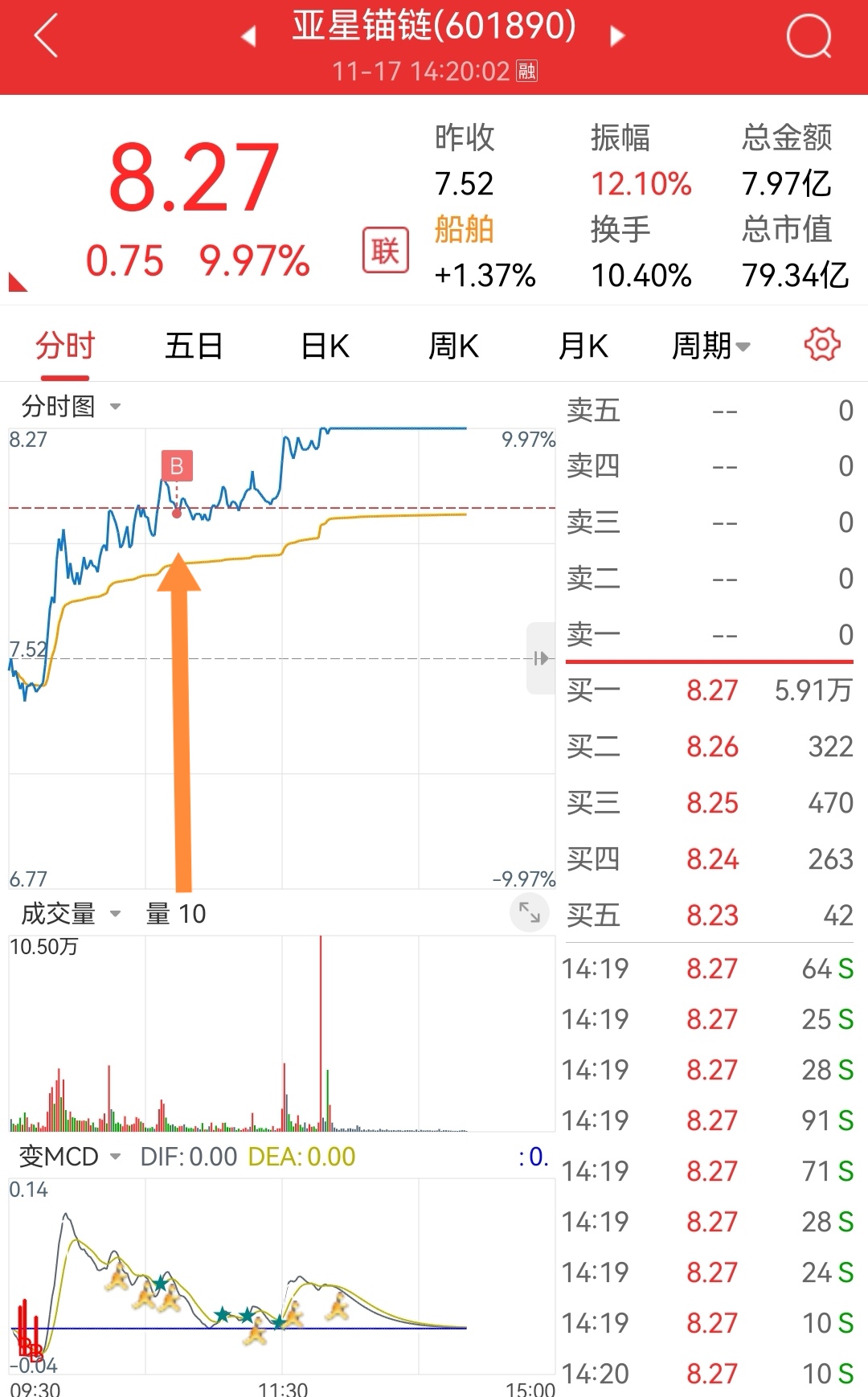The image size is (868, 1397).
Task: Open stock search magnifier
Action: [x=808, y=36]
